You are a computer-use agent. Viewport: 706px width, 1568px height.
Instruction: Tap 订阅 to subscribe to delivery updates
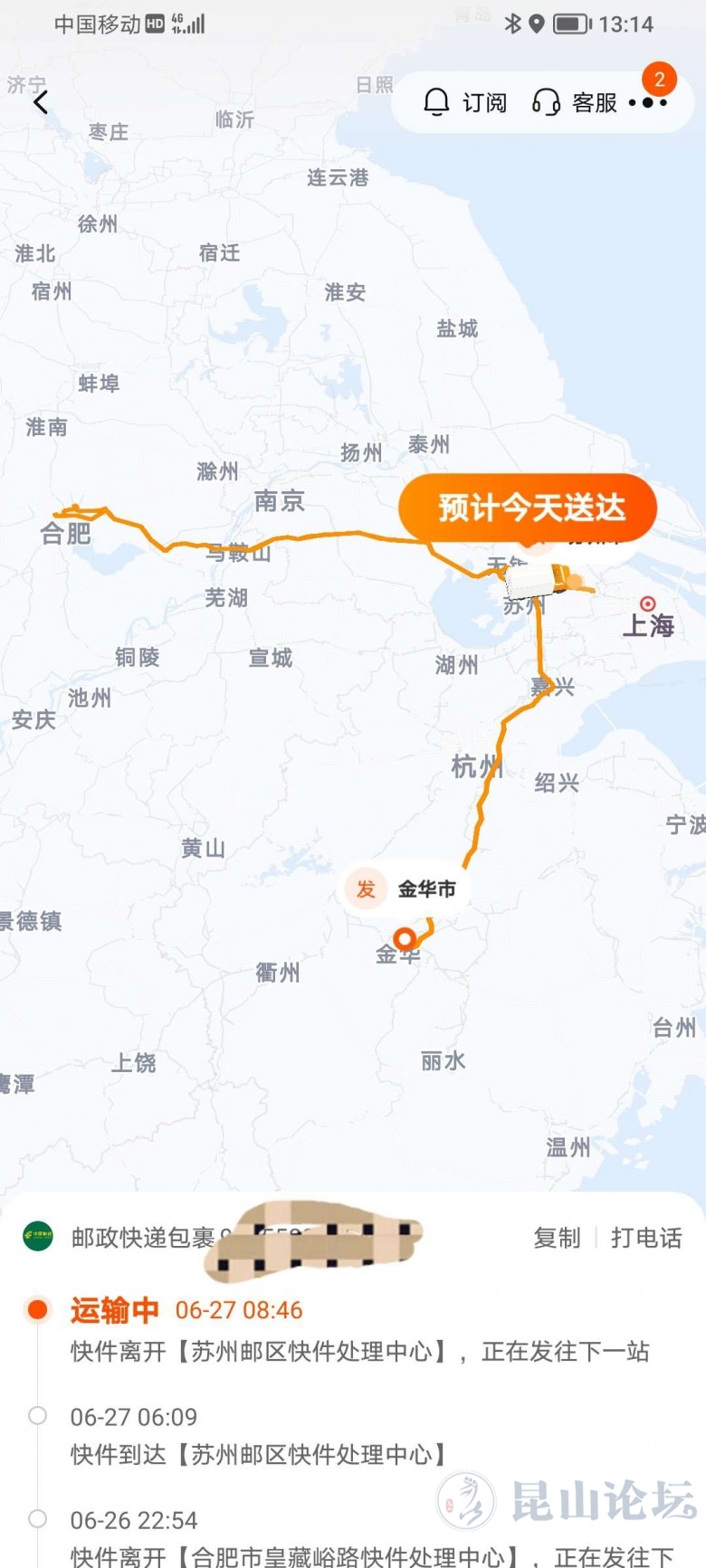pyautogui.click(x=466, y=102)
